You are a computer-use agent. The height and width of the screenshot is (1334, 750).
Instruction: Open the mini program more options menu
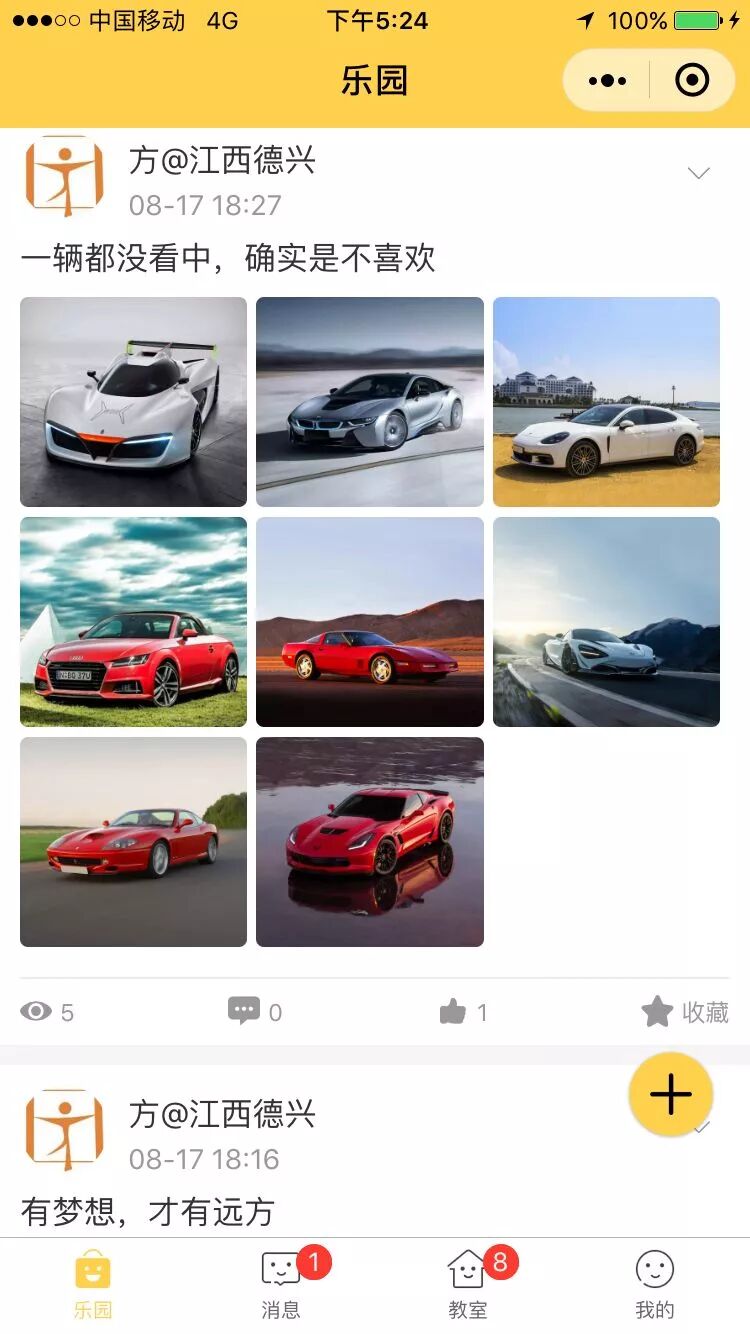(607, 81)
